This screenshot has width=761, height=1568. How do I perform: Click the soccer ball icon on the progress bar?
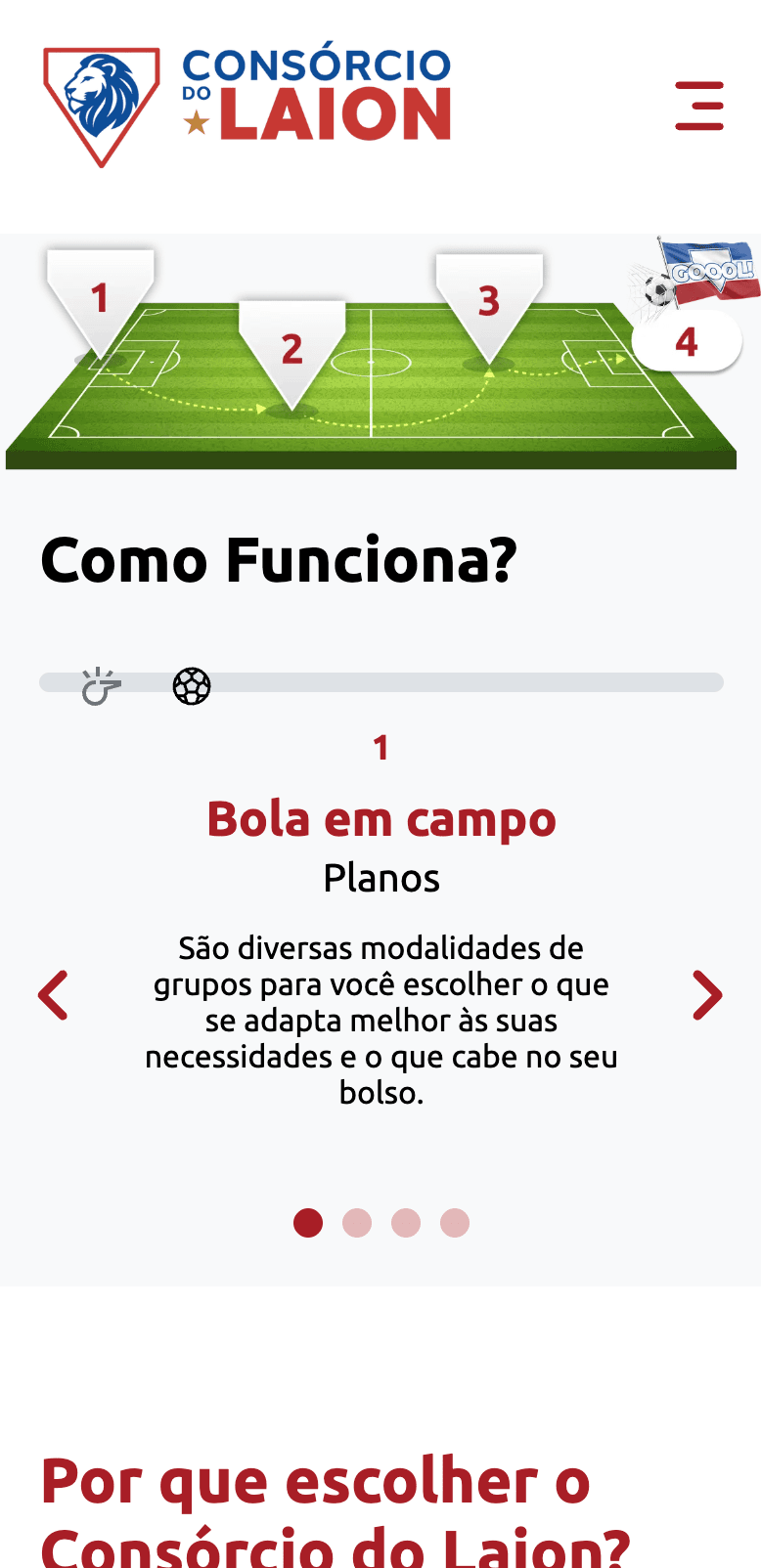click(192, 684)
